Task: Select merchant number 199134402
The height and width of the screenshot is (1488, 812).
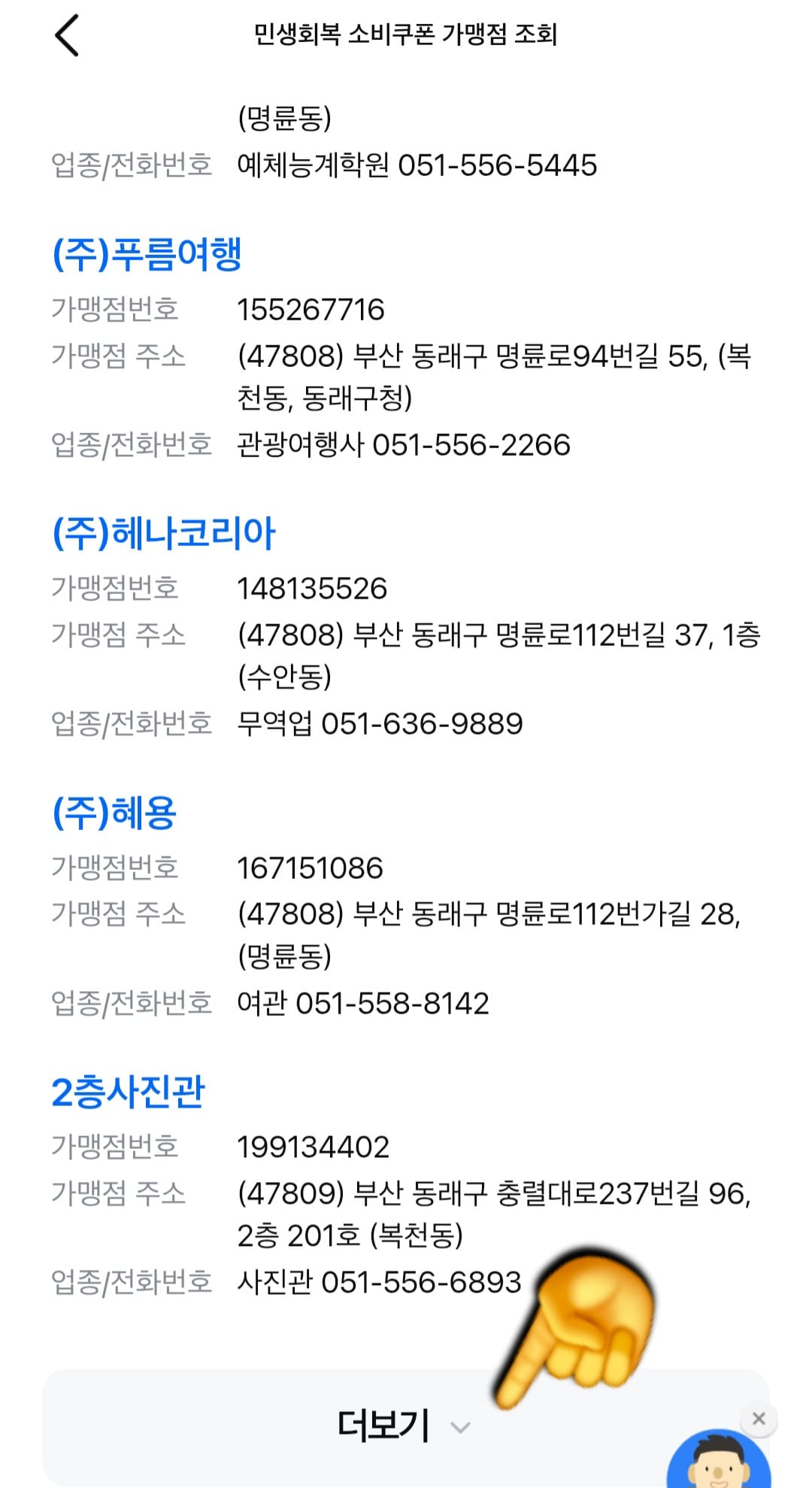Action: click(x=314, y=1146)
